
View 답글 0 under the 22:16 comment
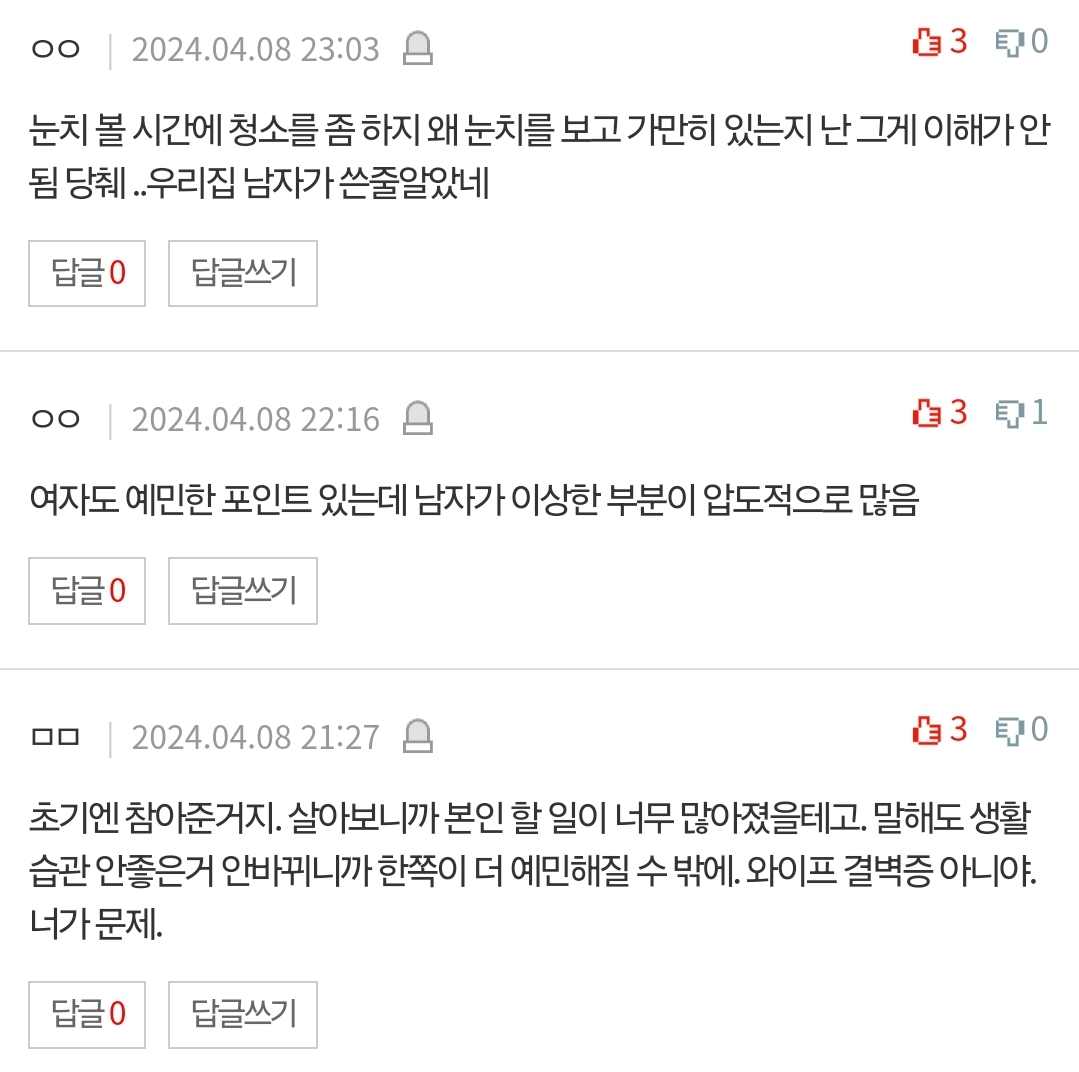(x=87, y=591)
